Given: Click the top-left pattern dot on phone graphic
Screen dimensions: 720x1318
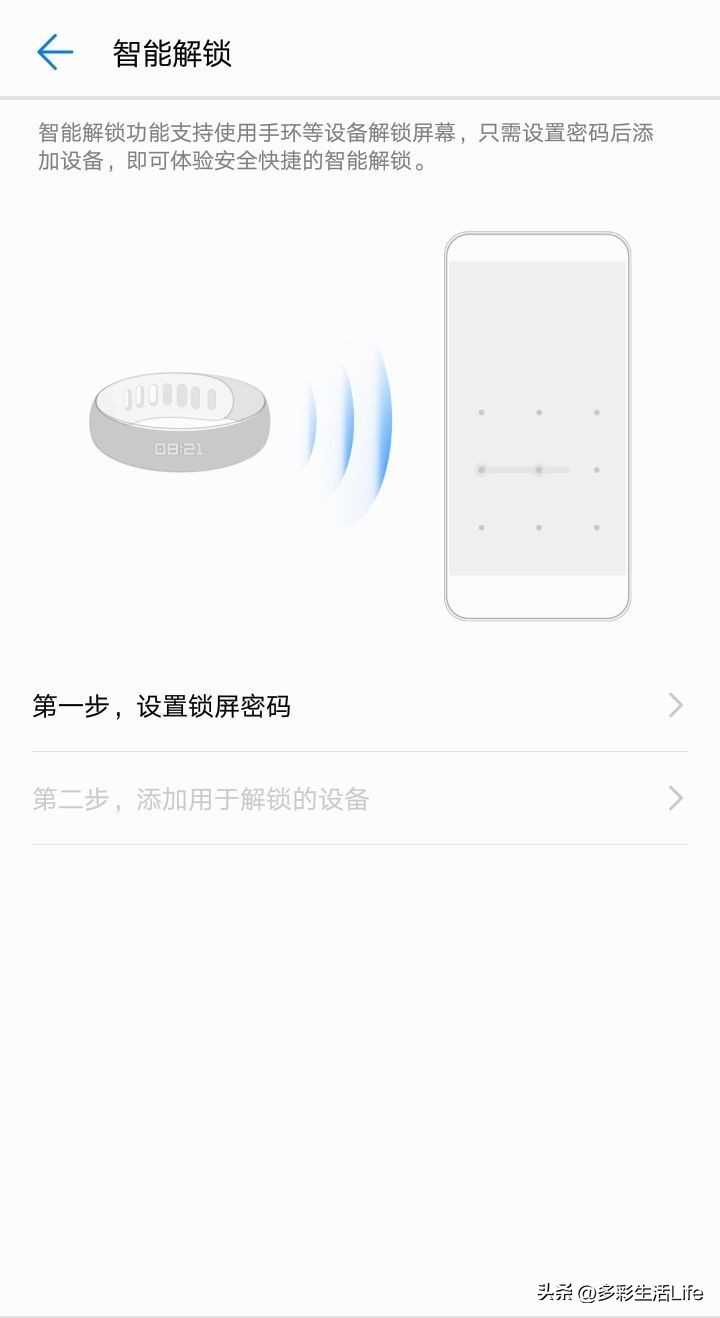Looking at the screenshot, I should tap(481, 410).
